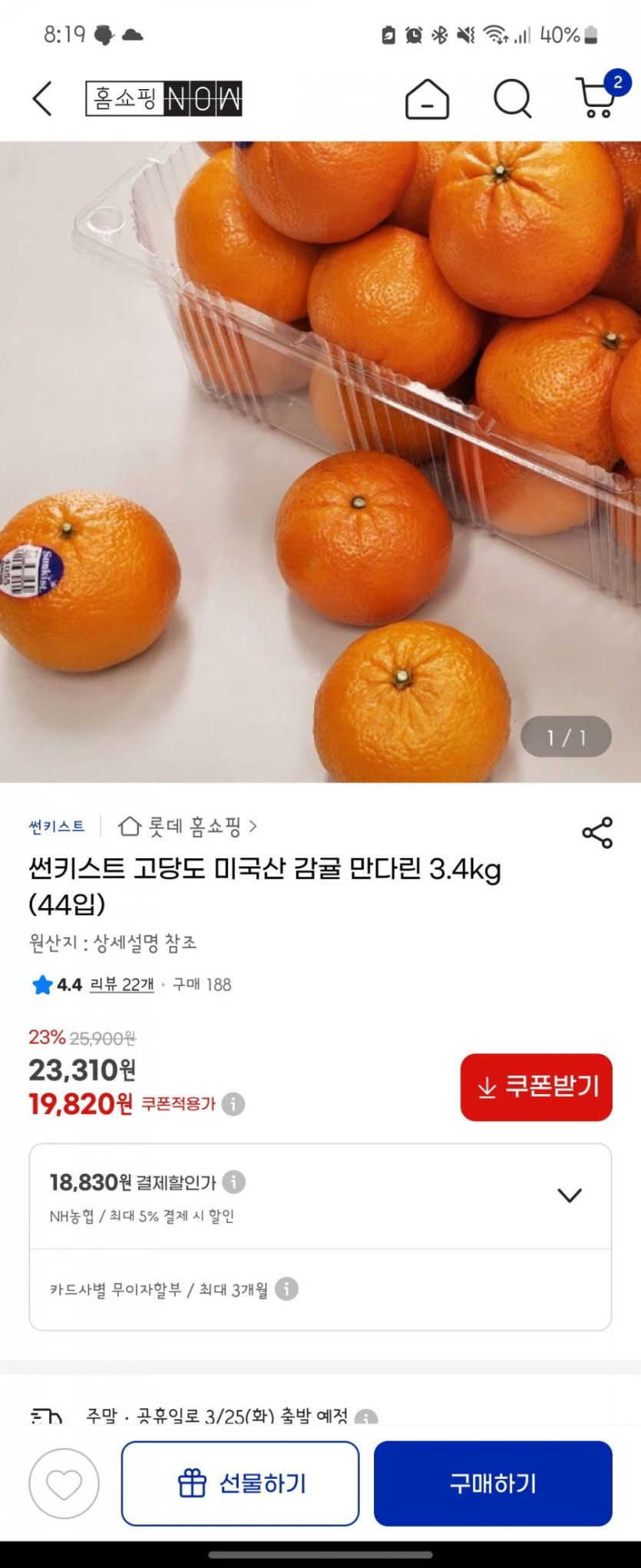The width and height of the screenshot is (641, 1568).
Task: Add this product to wishlist
Action: coord(64,1484)
